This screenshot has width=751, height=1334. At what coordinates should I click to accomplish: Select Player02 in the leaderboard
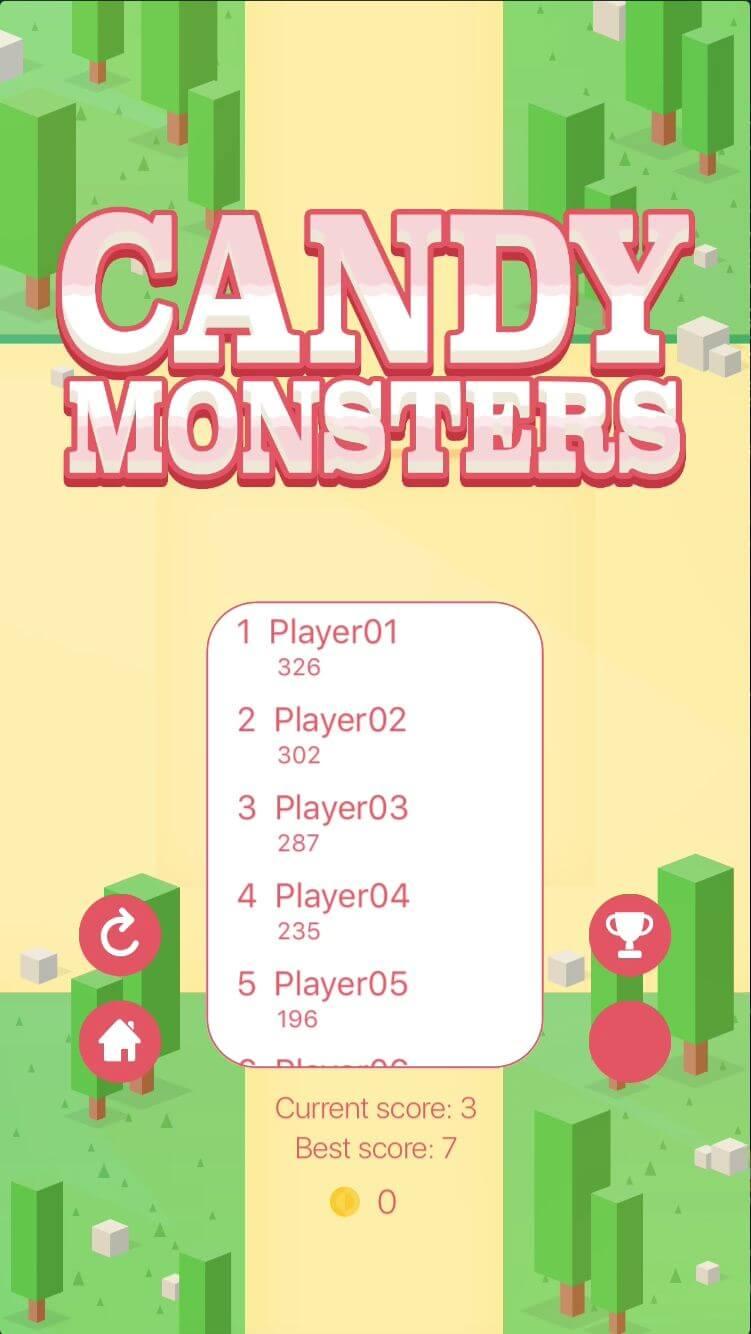click(x=340, y=720)
